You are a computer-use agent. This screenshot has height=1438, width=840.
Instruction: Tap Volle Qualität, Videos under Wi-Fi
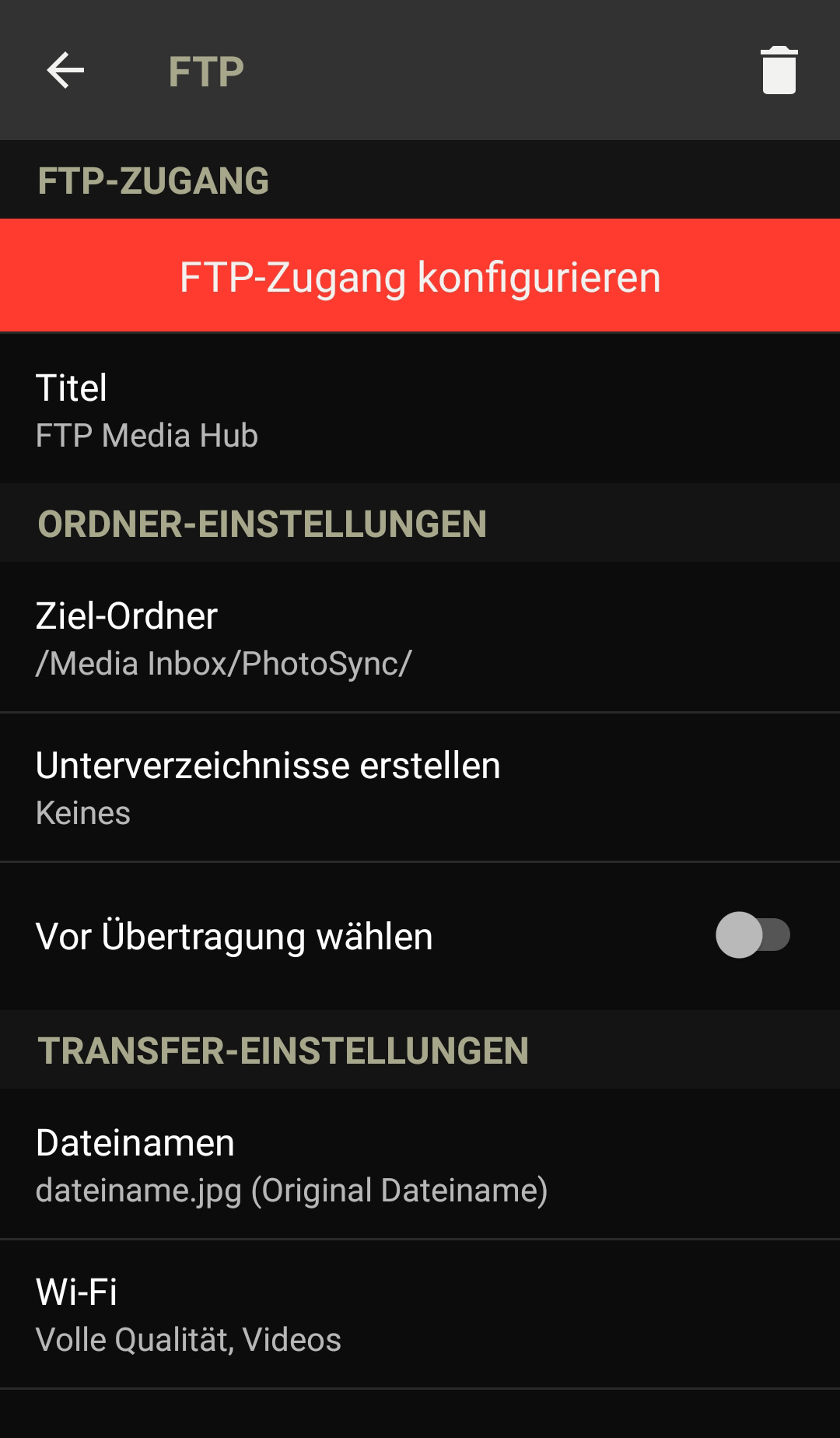(x=187, y=1340)
